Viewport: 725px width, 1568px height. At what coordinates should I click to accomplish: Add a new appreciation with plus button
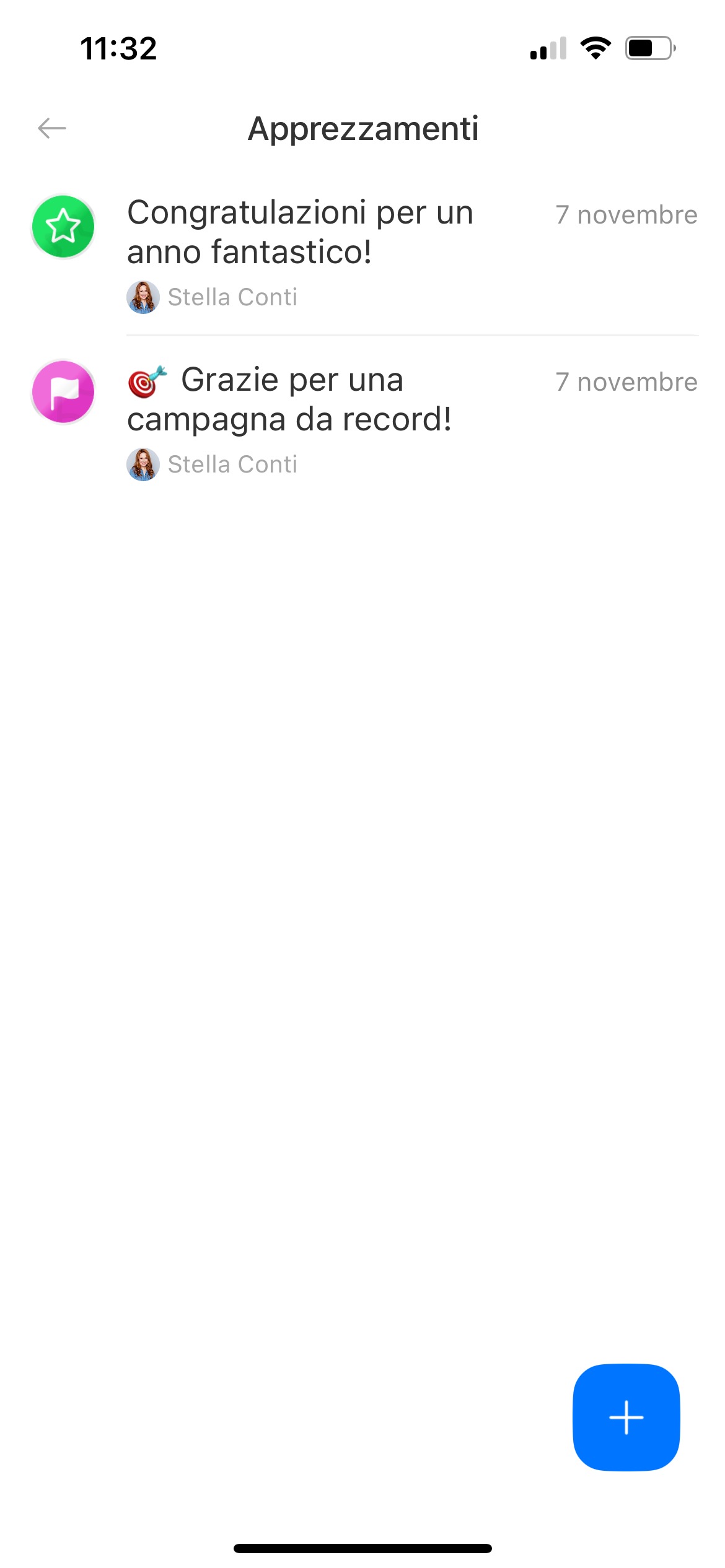tap(626, 1417)
